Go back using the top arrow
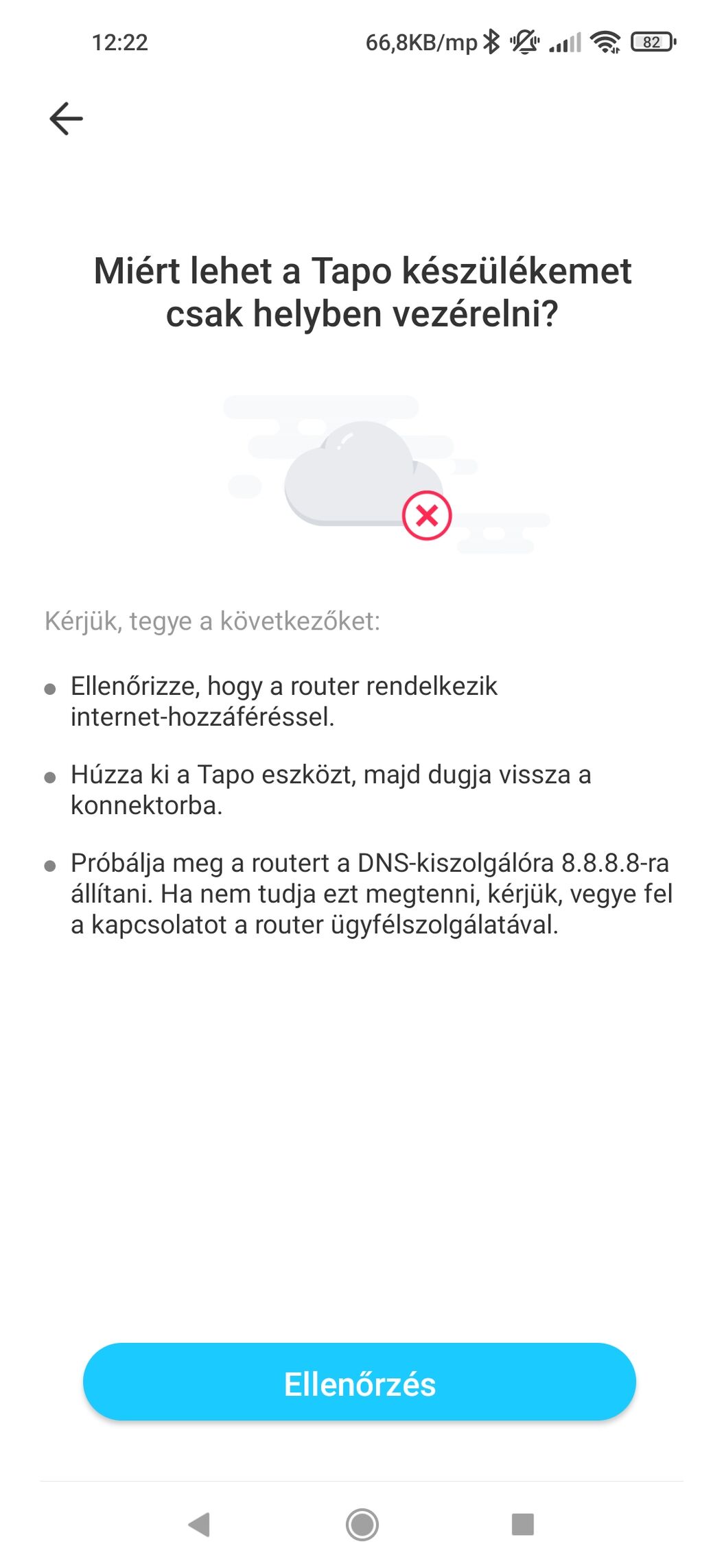This screenshot has height=1568, width=724. tap(66, 119)
